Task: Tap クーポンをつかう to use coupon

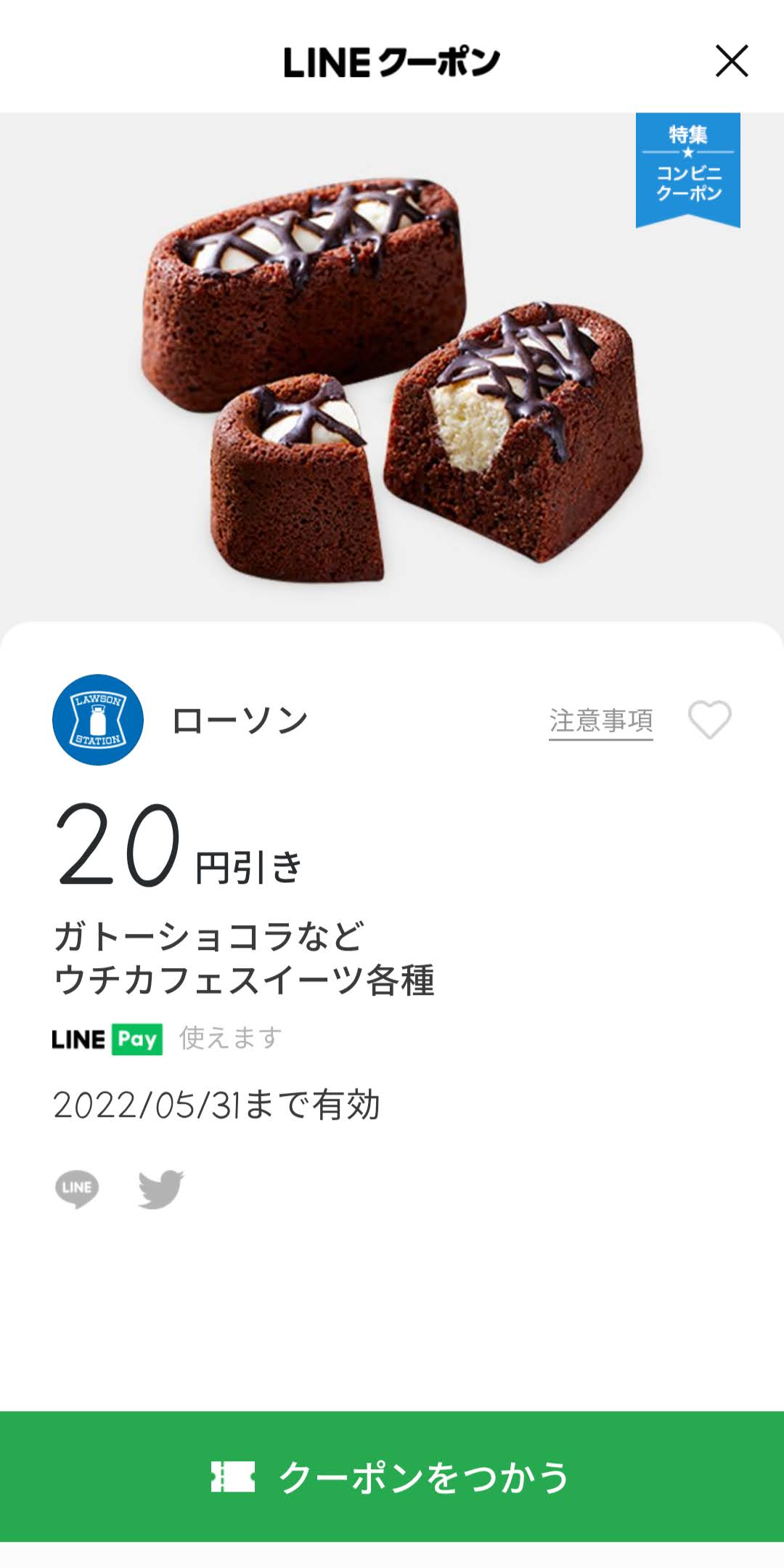Action: click(392, 1476)
